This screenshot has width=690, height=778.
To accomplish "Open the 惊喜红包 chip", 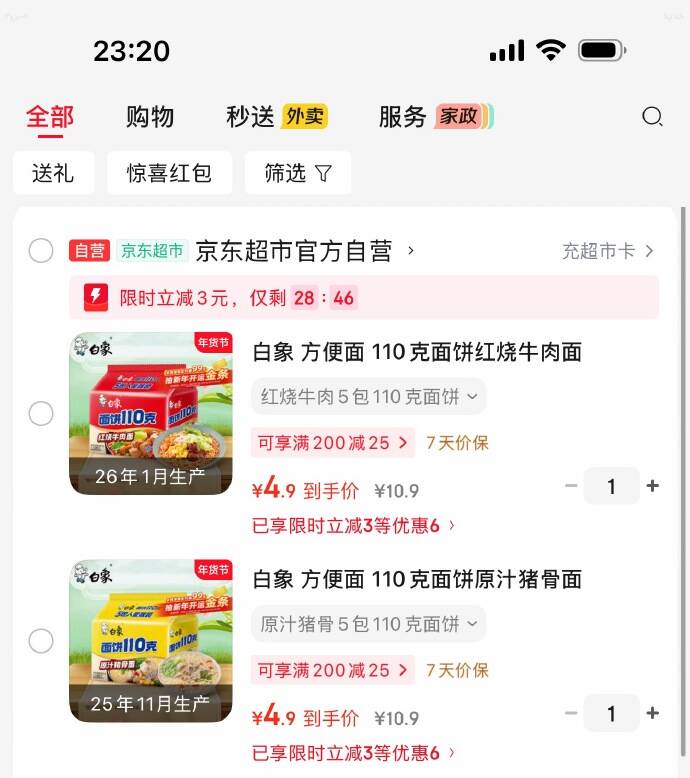I will click(x=169, y=173).
